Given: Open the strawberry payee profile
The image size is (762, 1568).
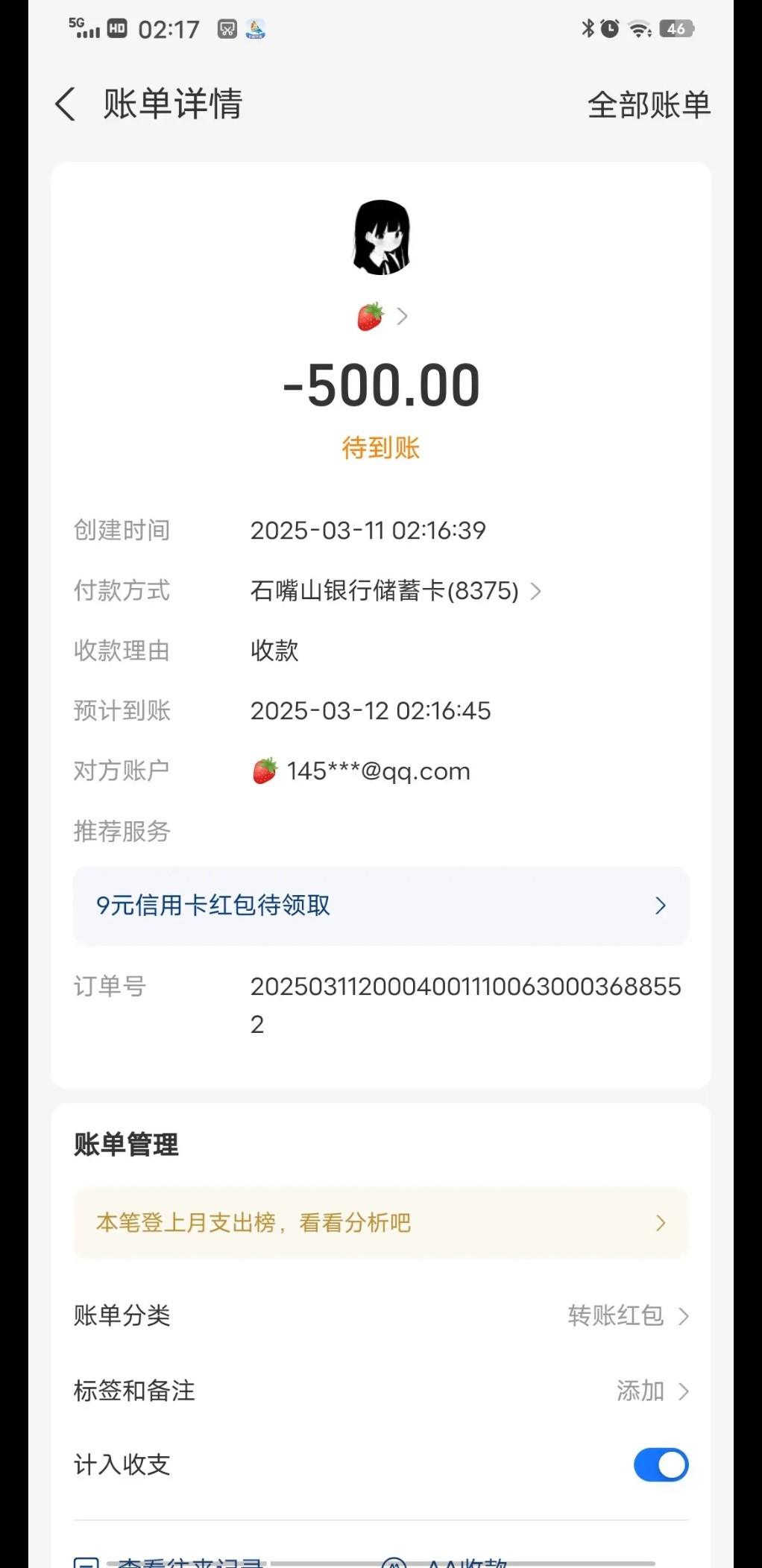Looking at the screenshot, I should pyautogui.click(x=382, y=317).
